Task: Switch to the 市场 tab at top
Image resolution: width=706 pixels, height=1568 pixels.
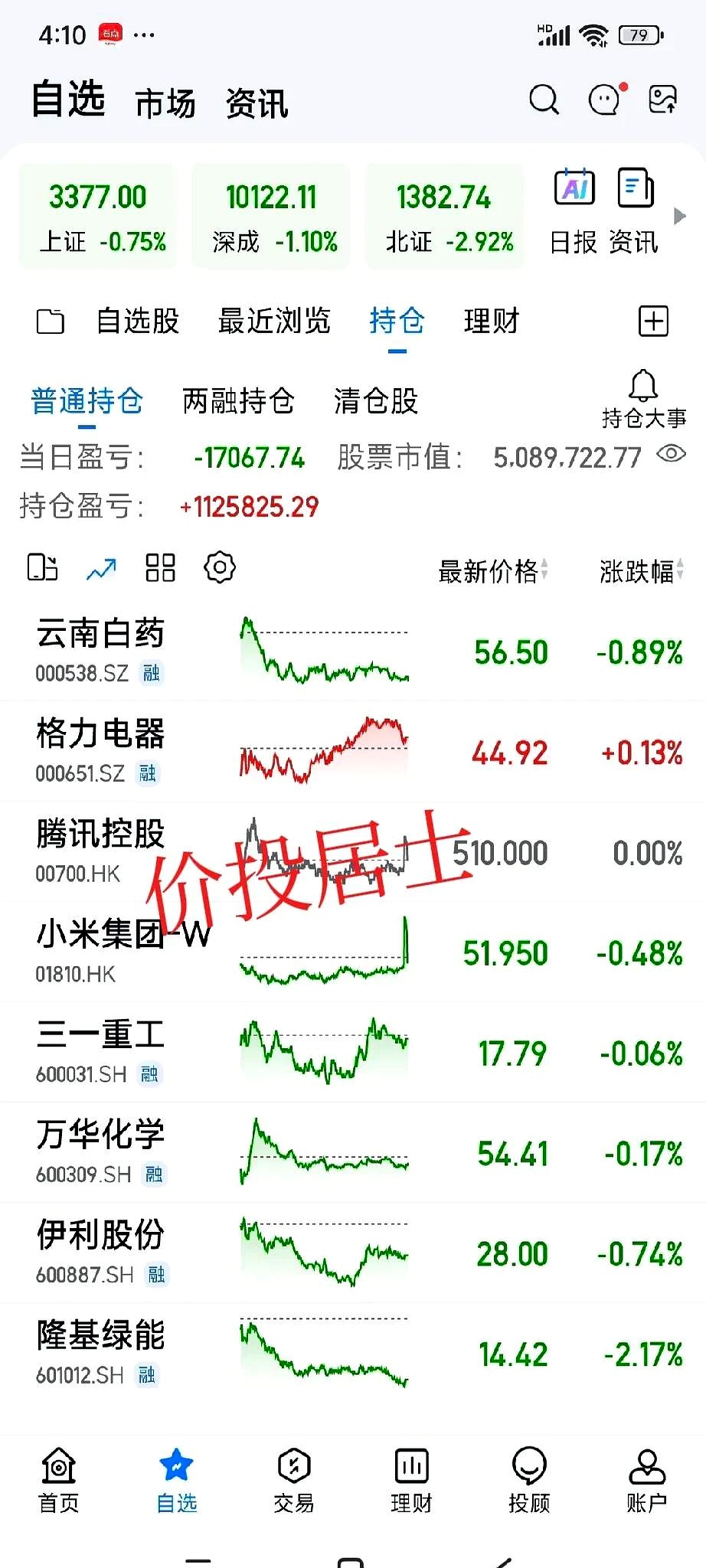Action: coord(165,102)
